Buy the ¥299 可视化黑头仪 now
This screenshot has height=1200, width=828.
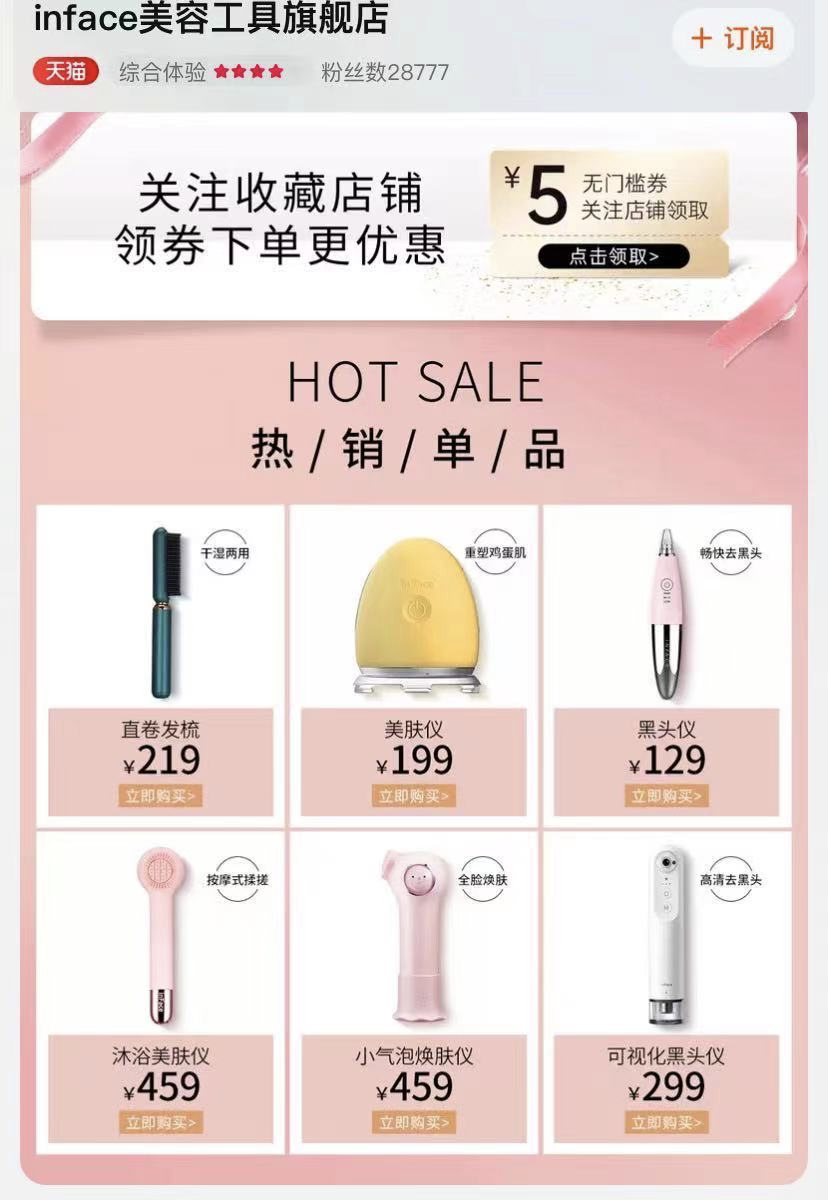(666, 1122)
